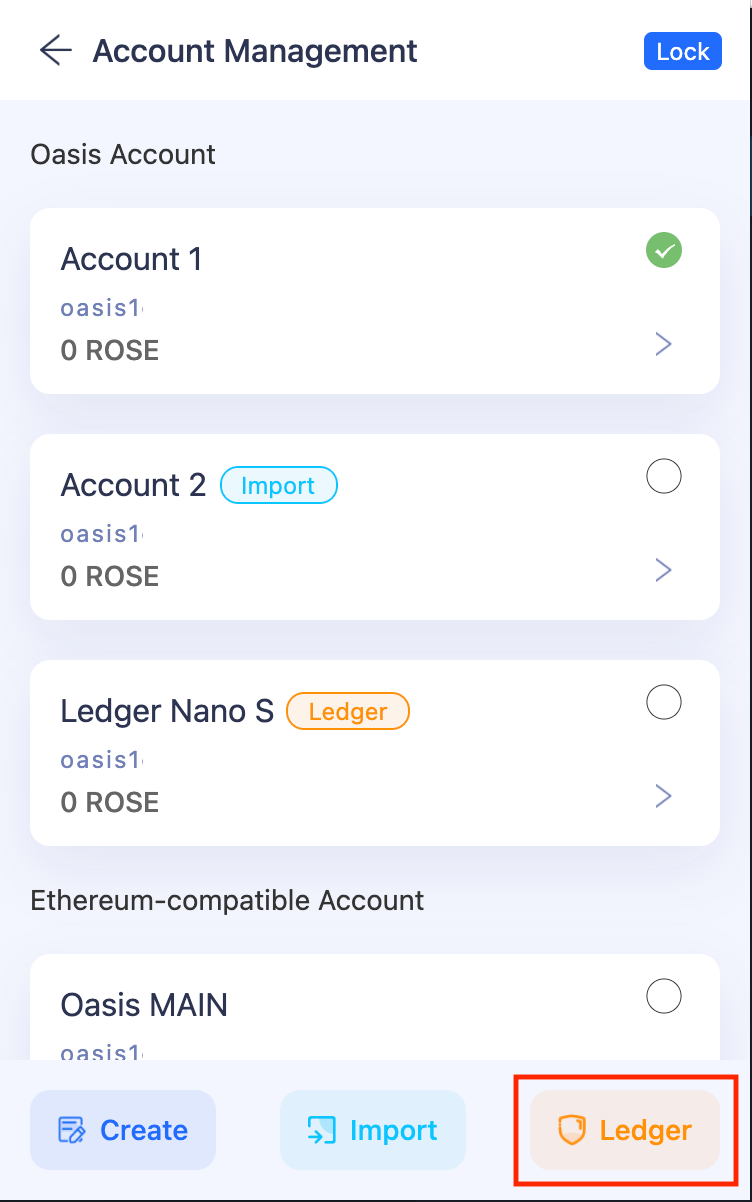
Task: Click the Ethereum-compatible Account section header
Action: coord(226,900)
